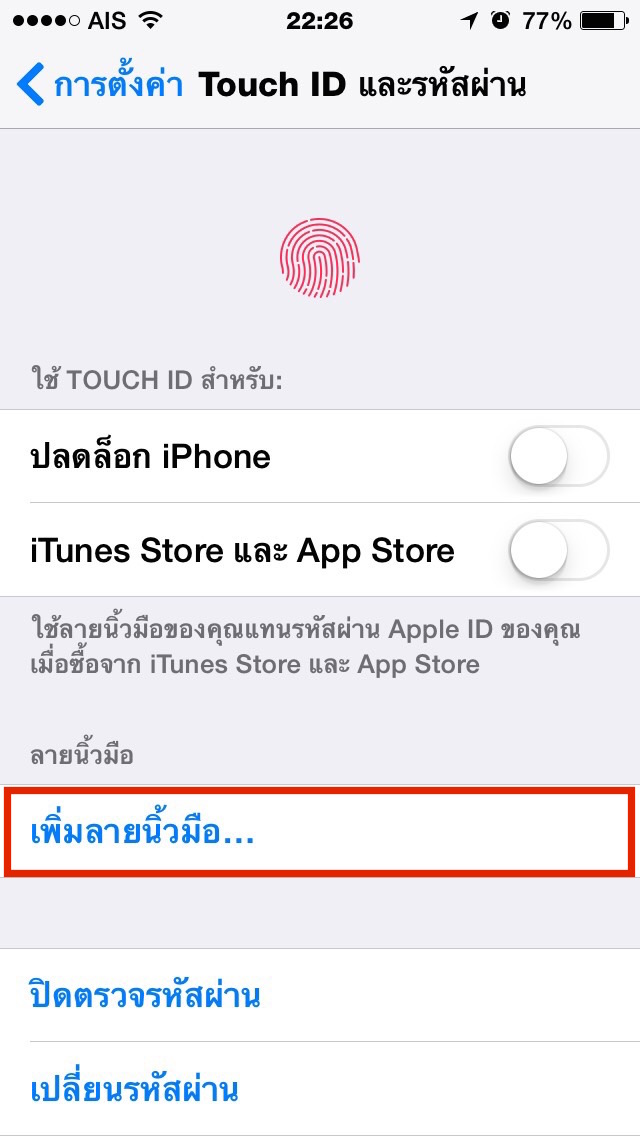The width and height of the screenshot is (640, 1136).
Task: Go back to การตั้งค่า
Action: 100,85
